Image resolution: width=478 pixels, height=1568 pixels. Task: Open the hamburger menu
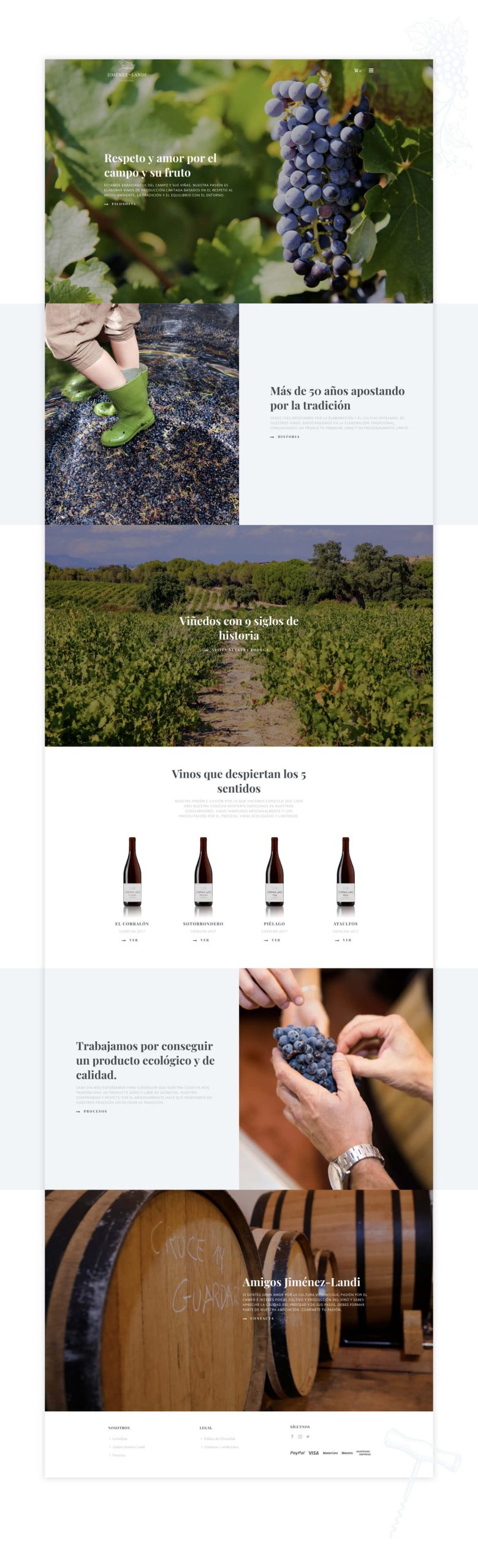click(x=371, y=70)
